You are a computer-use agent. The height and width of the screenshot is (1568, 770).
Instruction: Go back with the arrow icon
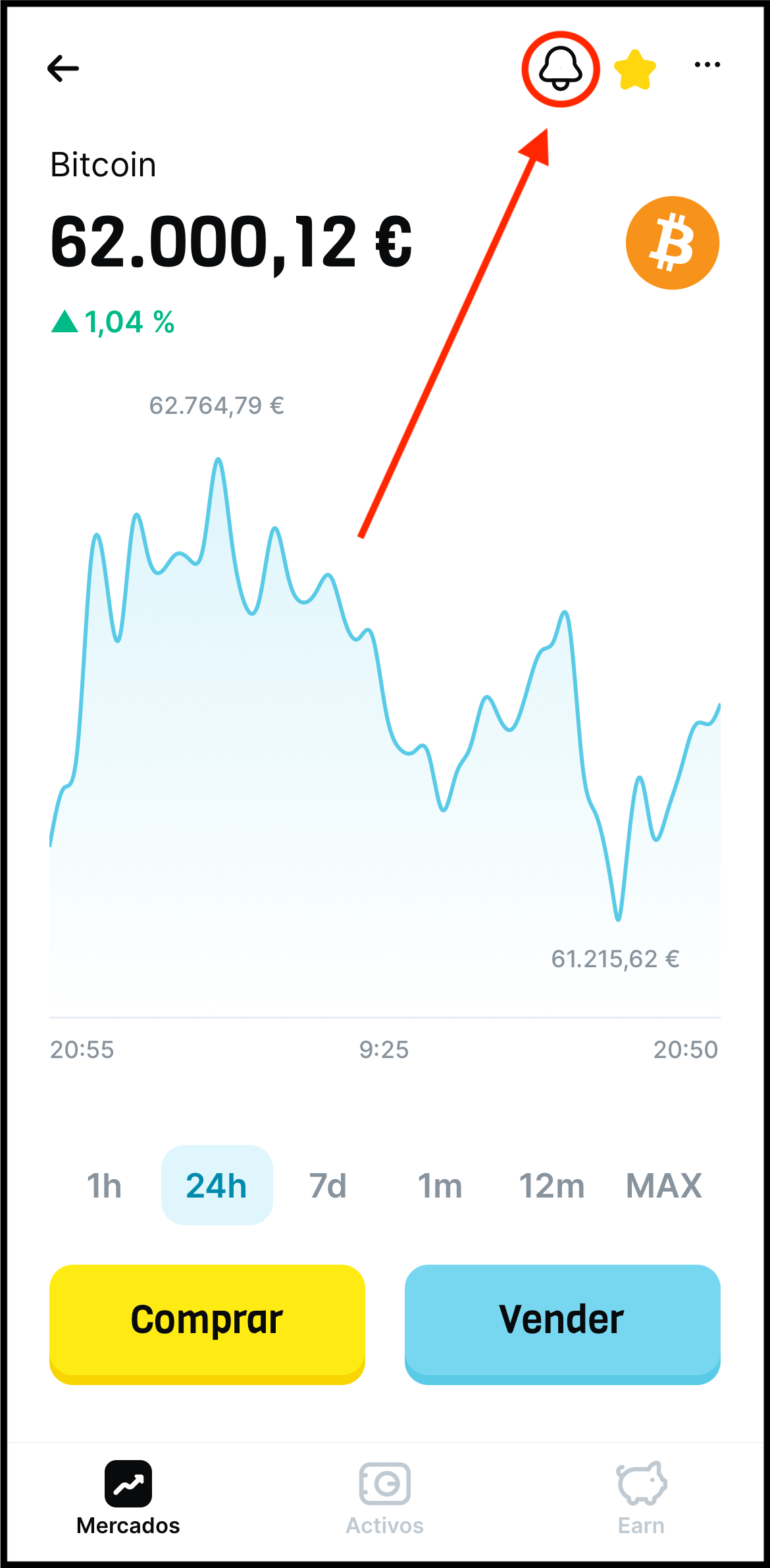click(63, 68)
